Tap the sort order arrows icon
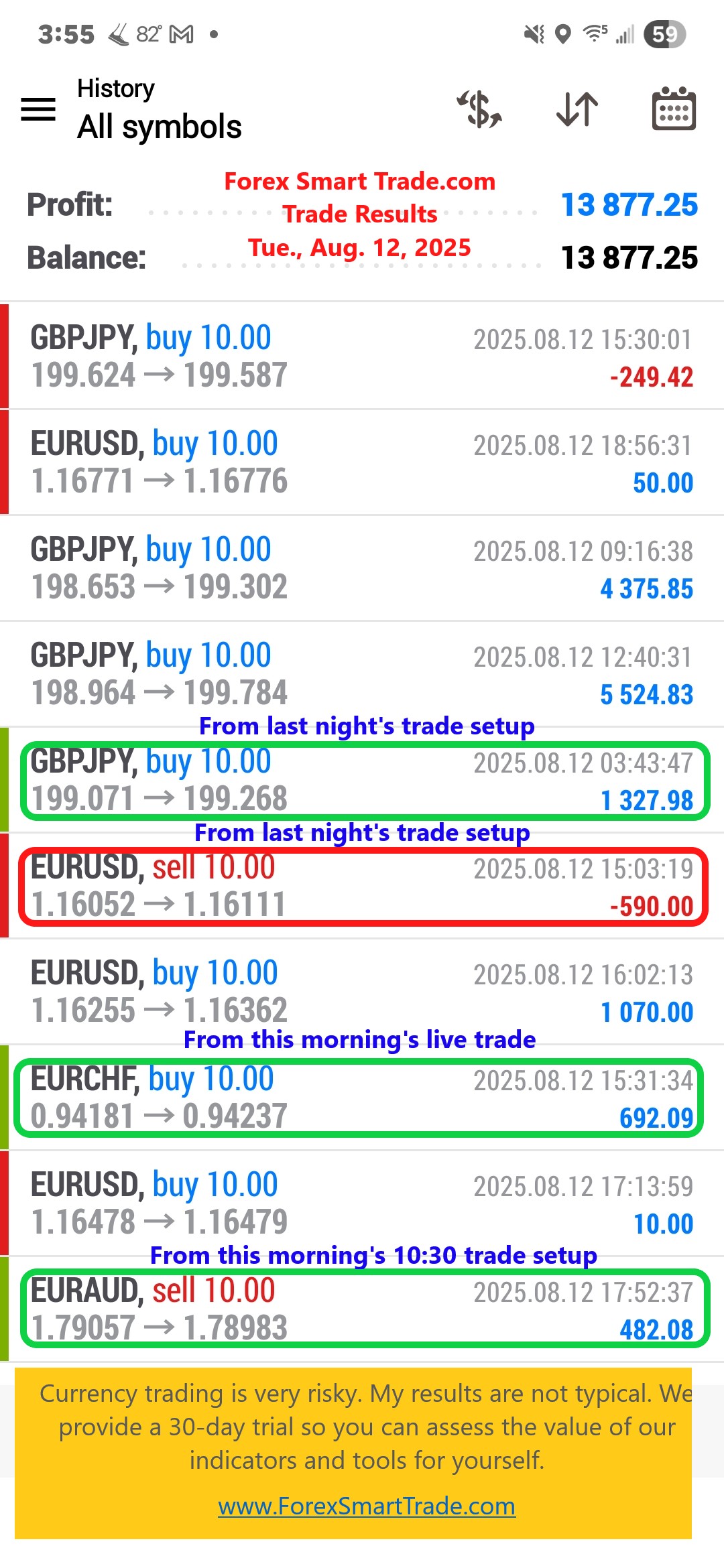This screenshot has height=1568, width=724. coord(576,109)
